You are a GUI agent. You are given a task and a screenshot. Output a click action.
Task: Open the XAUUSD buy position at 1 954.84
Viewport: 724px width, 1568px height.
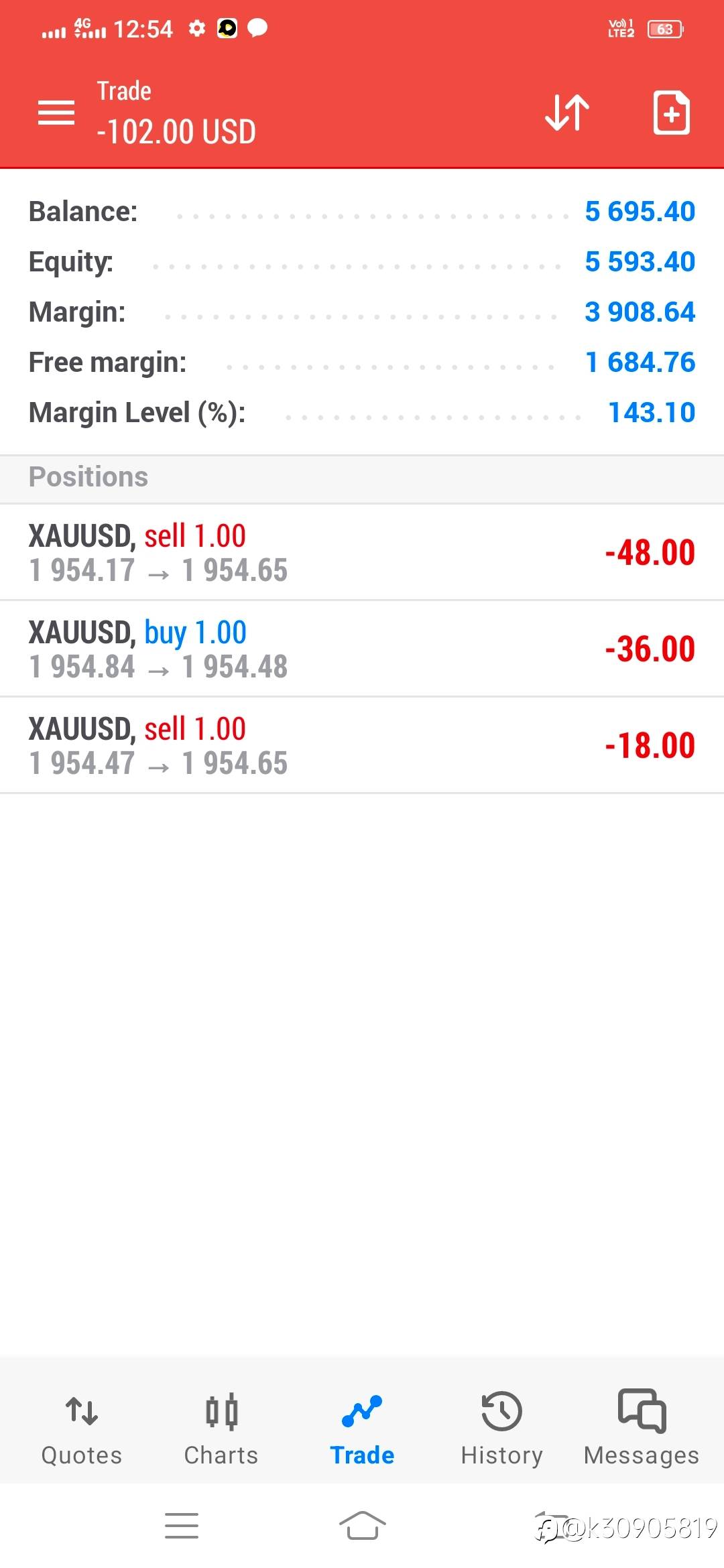click(x=362, y=649)
